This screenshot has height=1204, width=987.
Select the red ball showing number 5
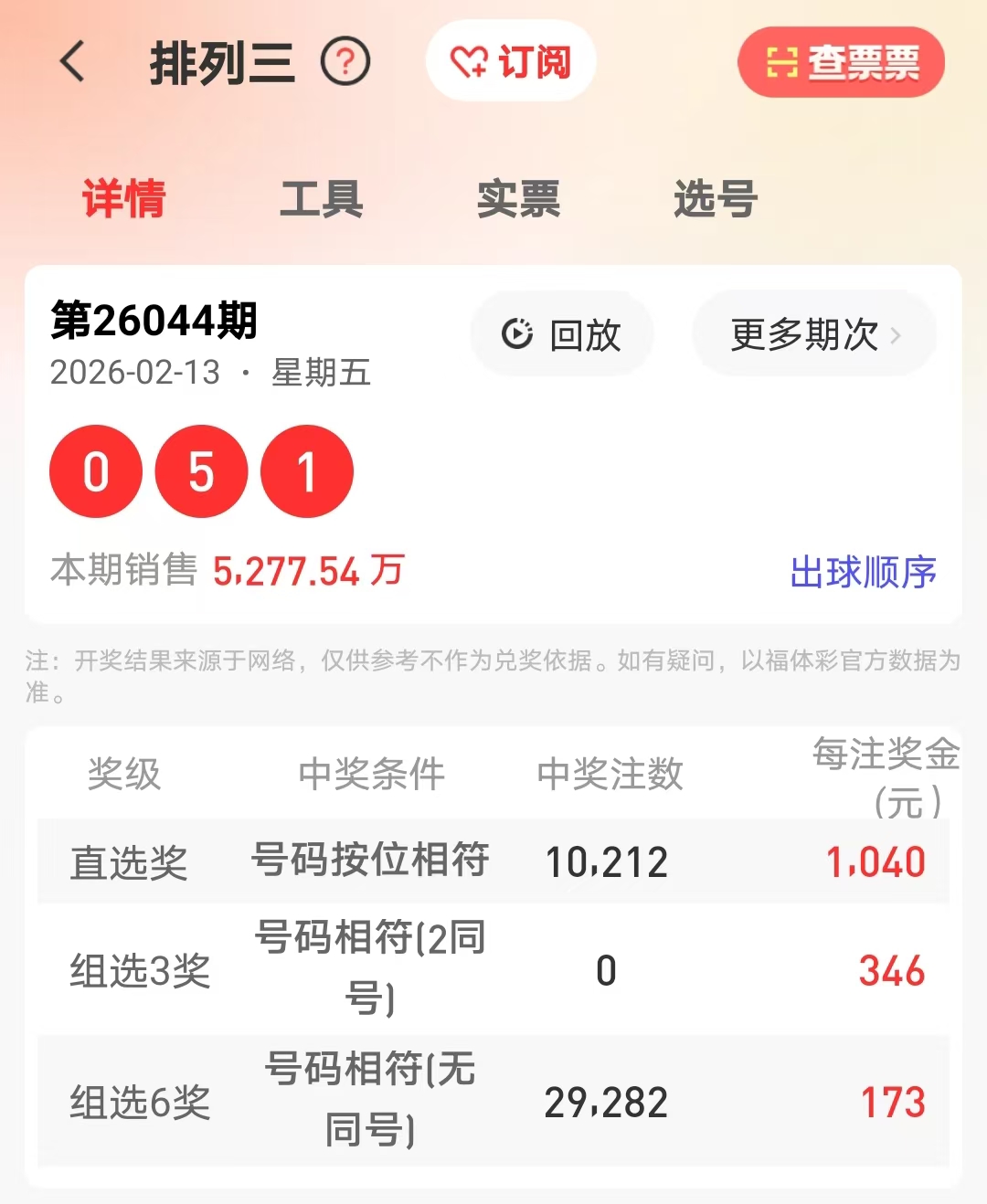(201, 471)
